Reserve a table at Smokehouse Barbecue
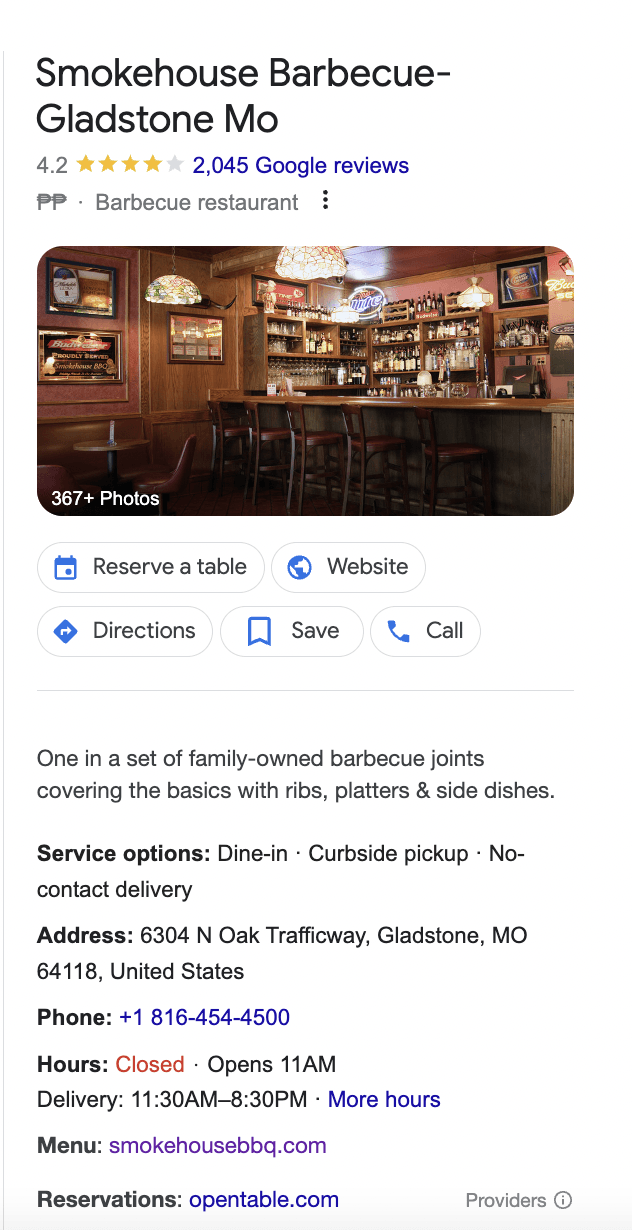 pyautogui.click(x=151, y=567)
